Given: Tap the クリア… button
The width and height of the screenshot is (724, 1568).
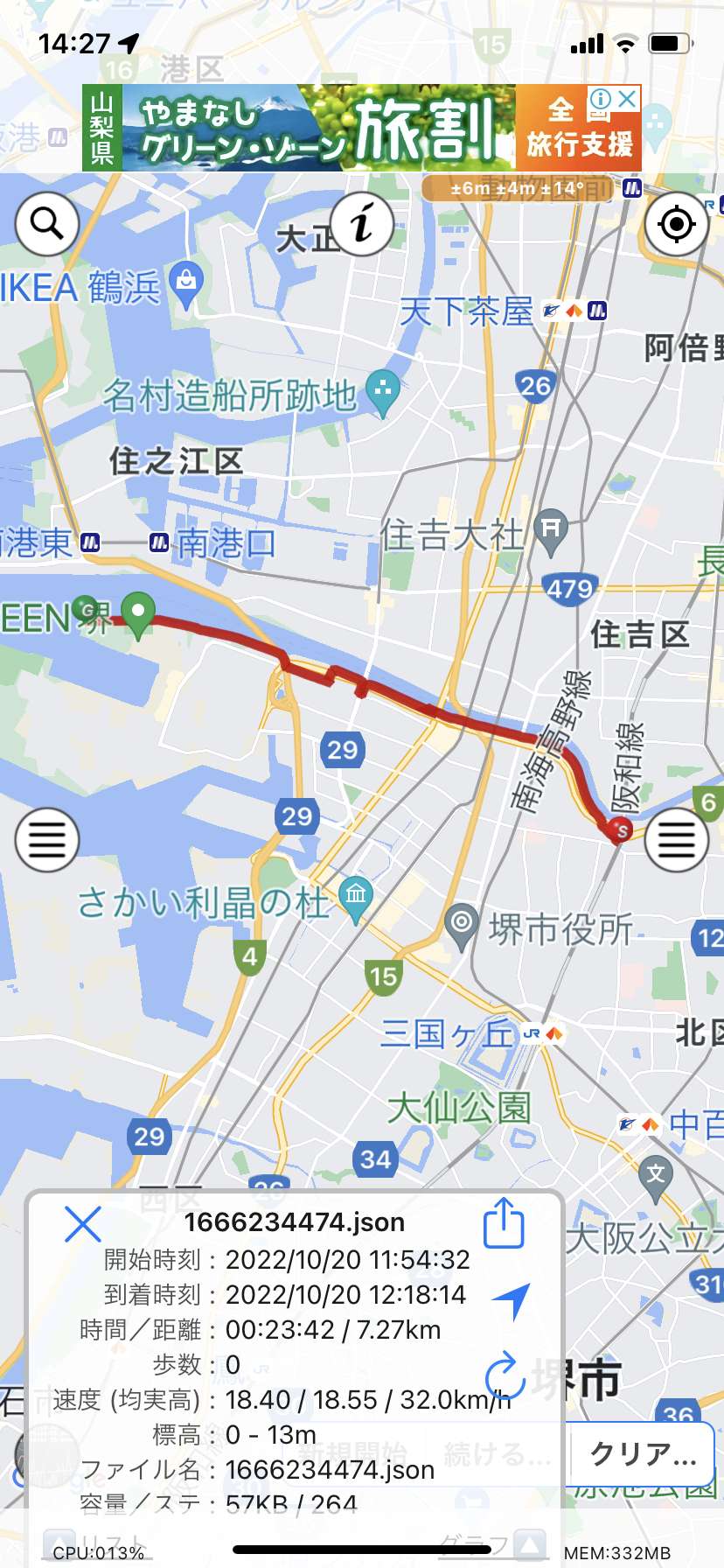Looking at the screenshot, I should tap(643, 1453).
